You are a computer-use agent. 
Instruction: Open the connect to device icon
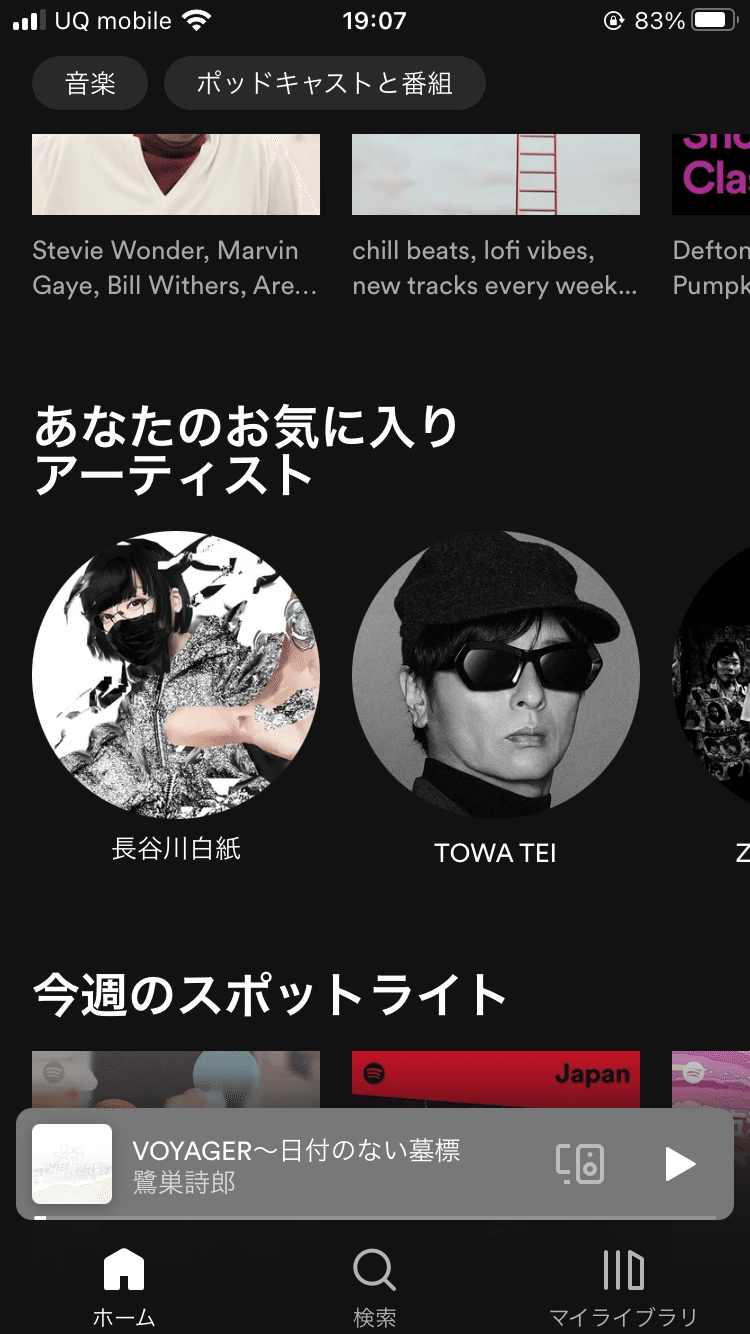click(x=580, y=1164)
